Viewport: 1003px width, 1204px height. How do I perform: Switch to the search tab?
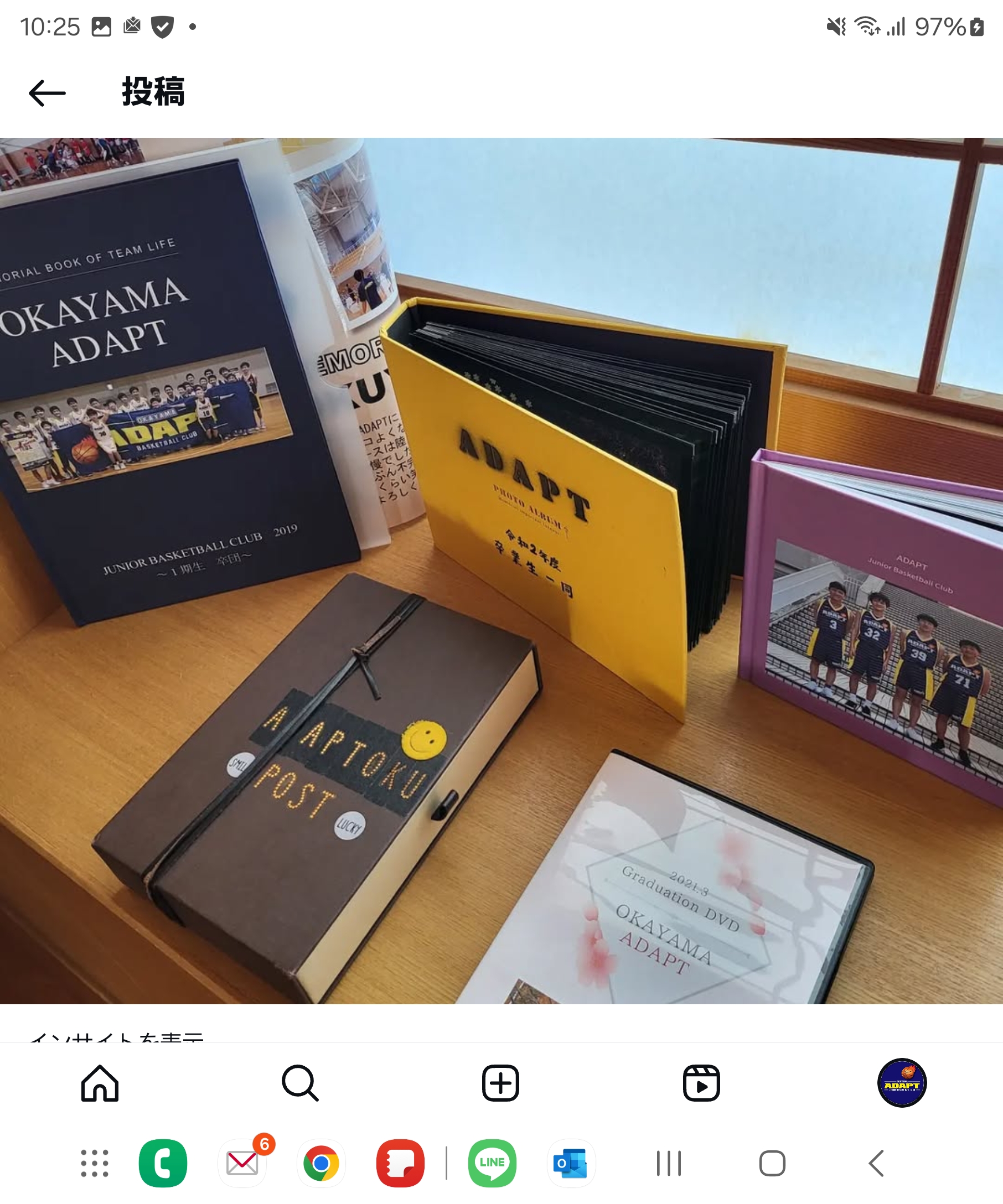click(300, 1083)
